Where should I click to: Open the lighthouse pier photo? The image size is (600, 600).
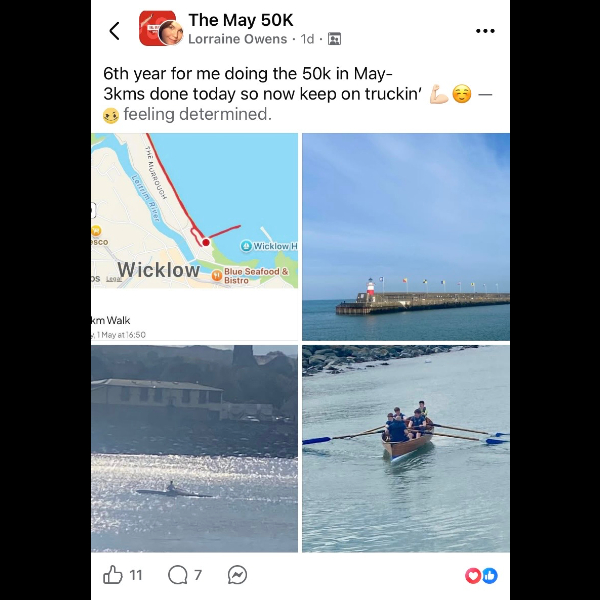pyautogui.click(x=406, y=236)
